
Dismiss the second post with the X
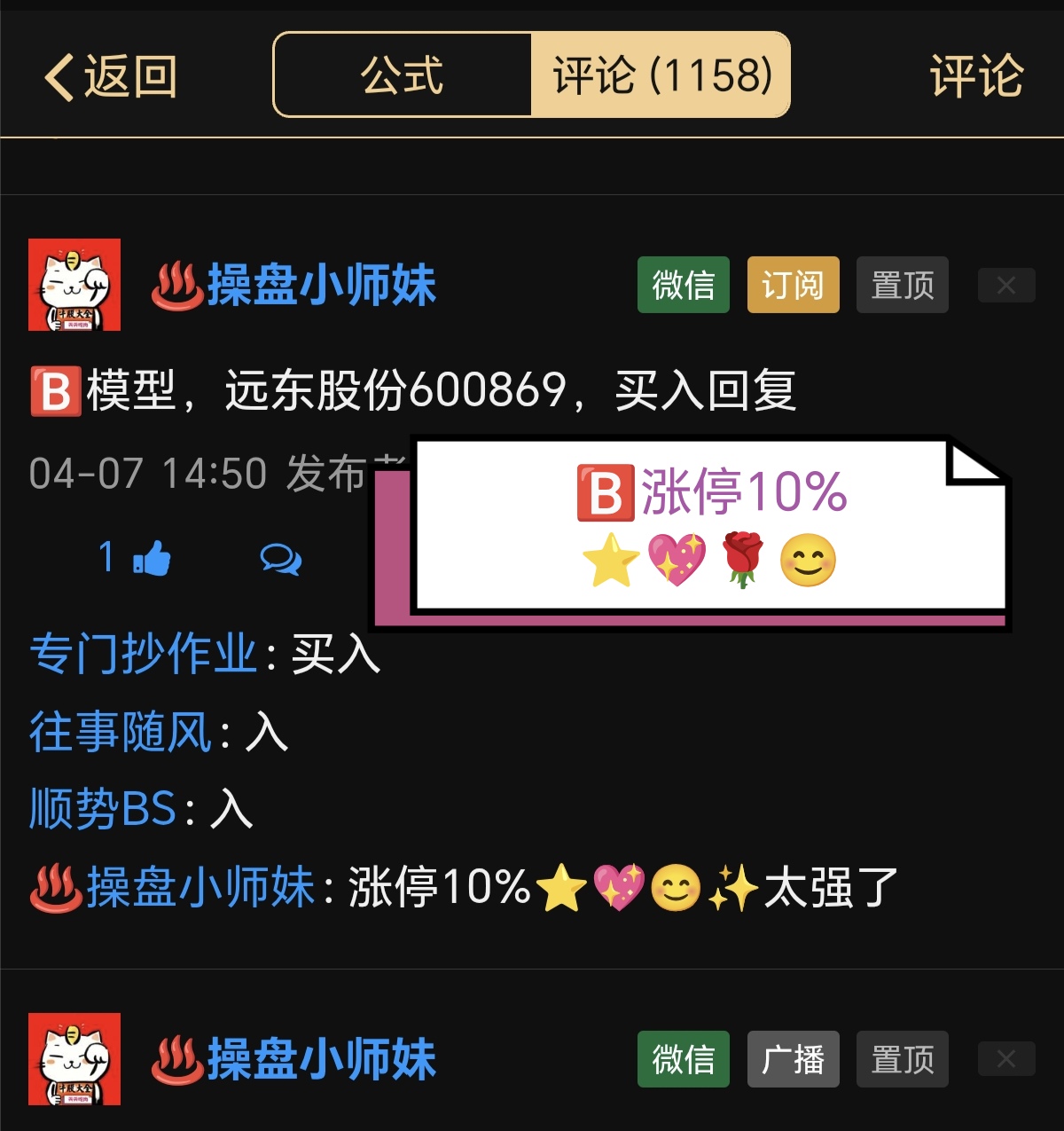[x=1005, y=1059]
